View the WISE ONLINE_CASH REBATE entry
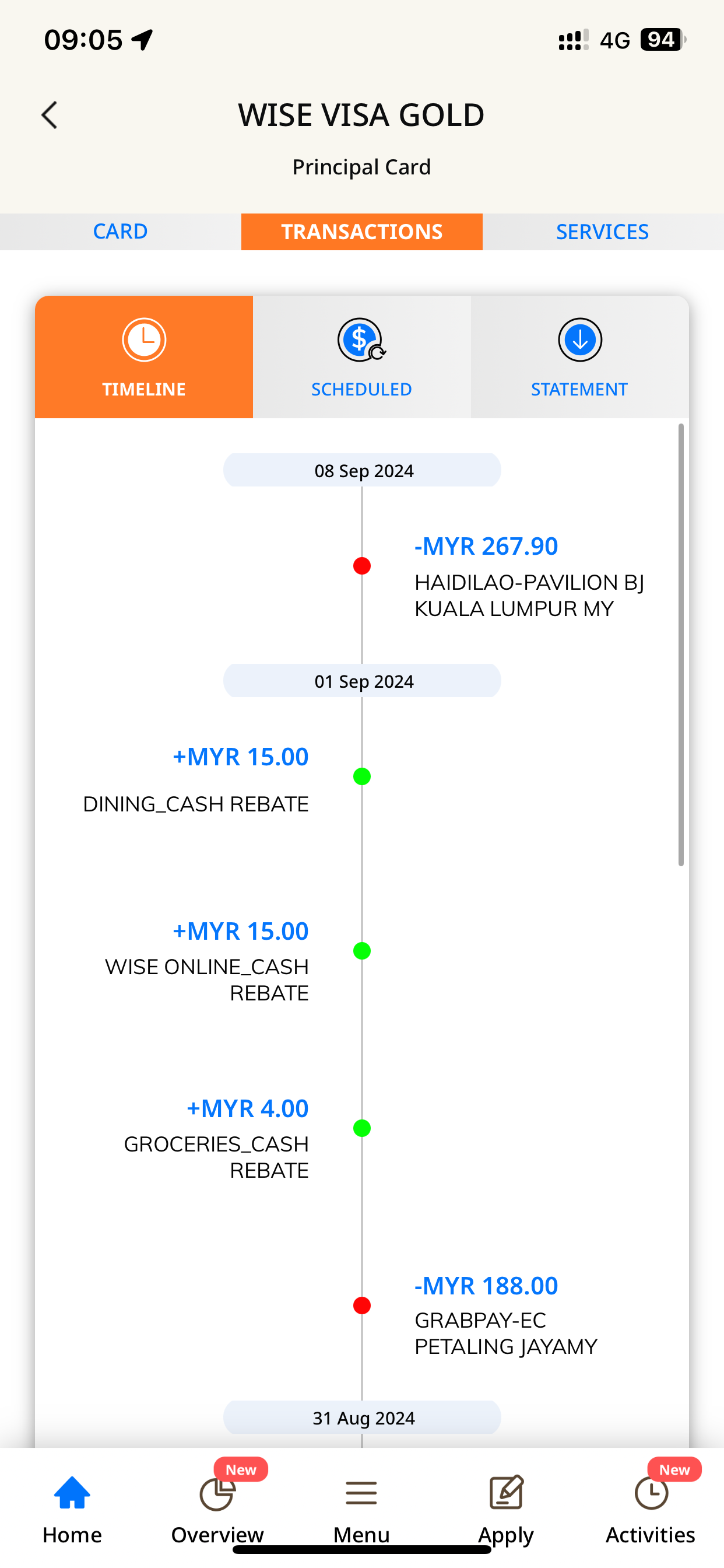 pos(207,961)
